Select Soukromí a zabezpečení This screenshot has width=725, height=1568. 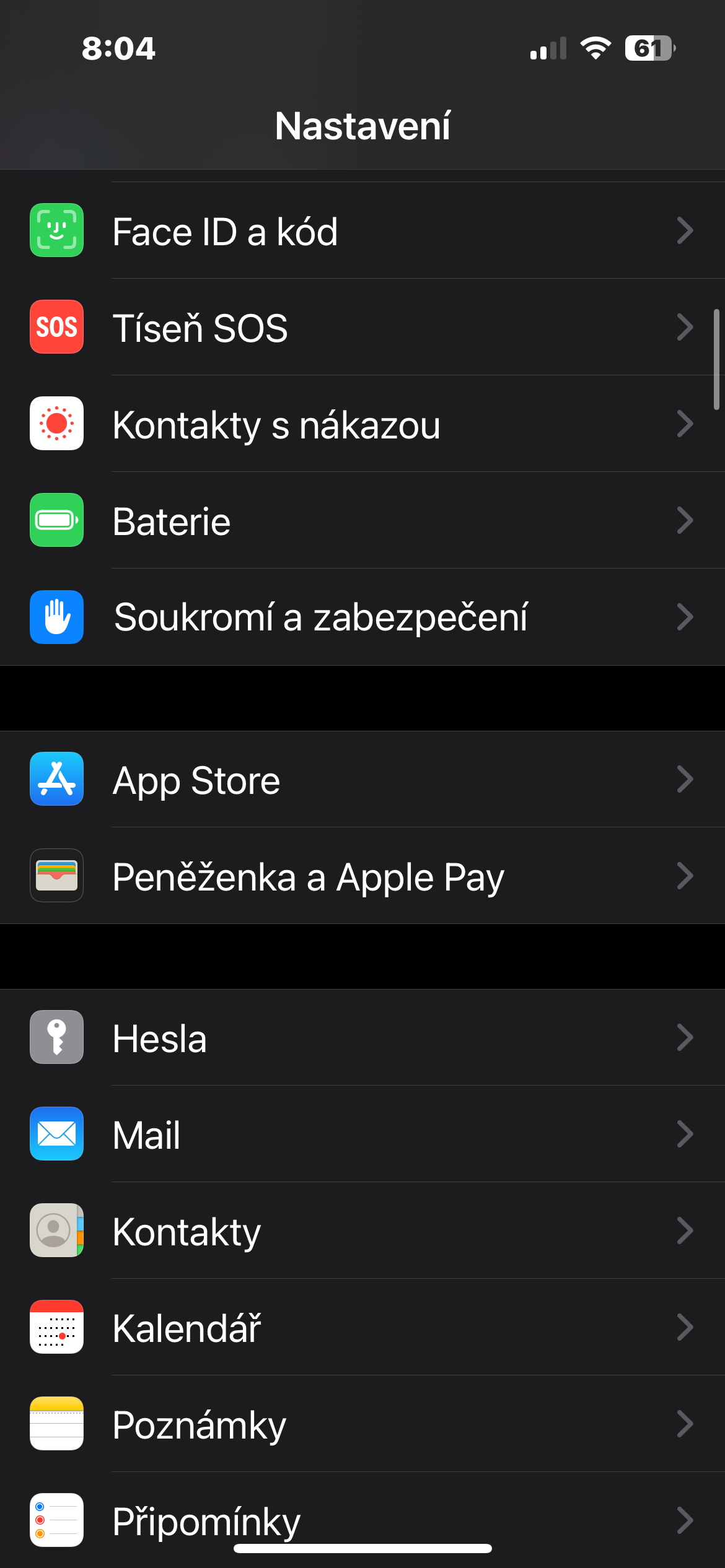362,617
